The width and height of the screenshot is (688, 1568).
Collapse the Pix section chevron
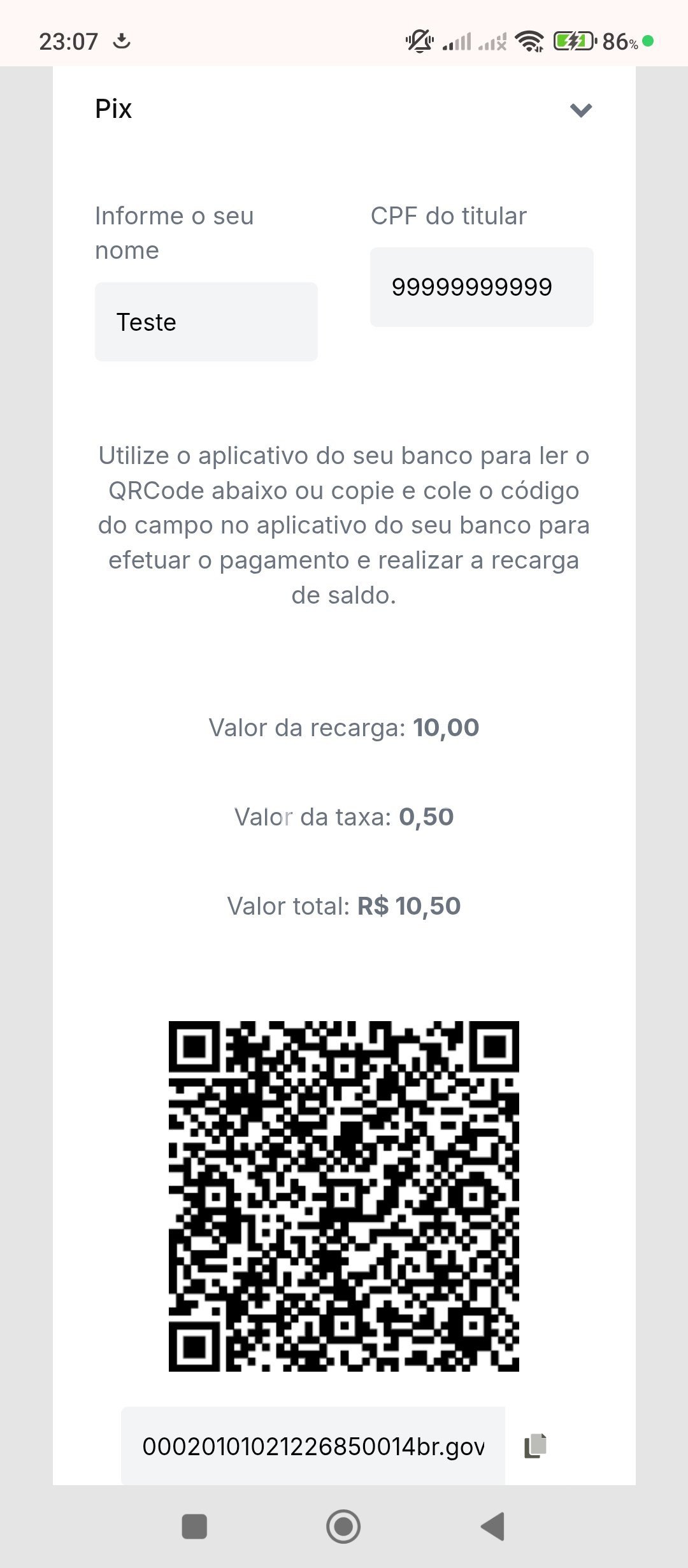pyautogui.click(x=580, y=110)
